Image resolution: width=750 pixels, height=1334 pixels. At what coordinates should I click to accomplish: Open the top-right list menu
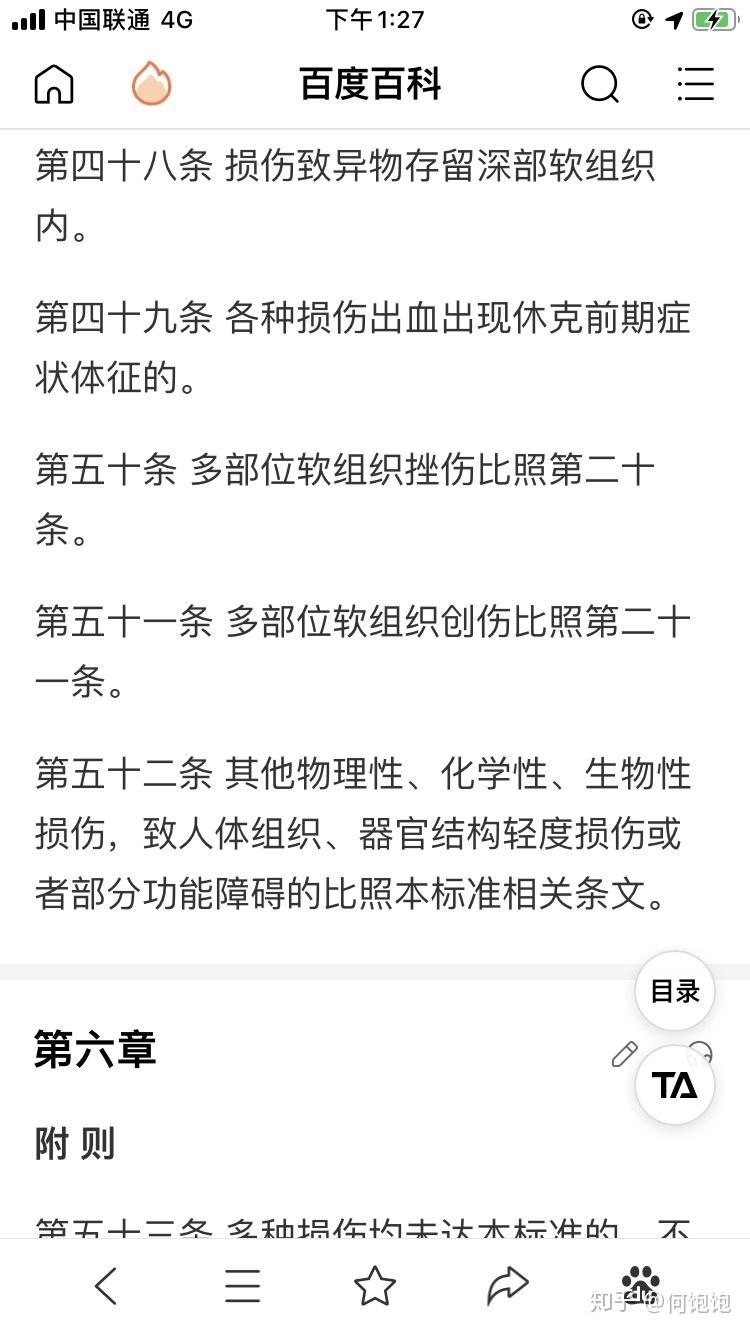point(695,84)
